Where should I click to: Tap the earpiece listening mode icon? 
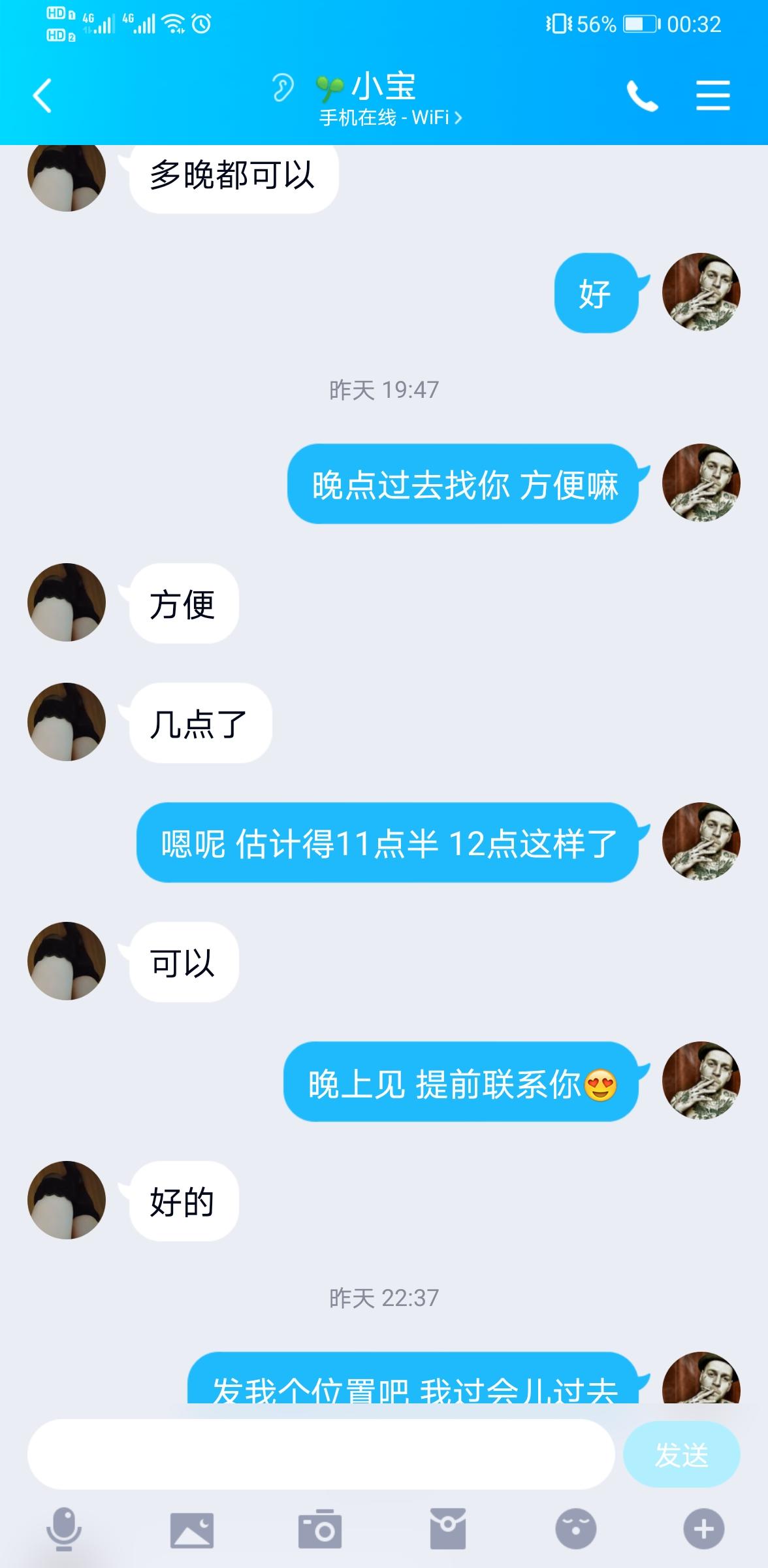[281, 87]
